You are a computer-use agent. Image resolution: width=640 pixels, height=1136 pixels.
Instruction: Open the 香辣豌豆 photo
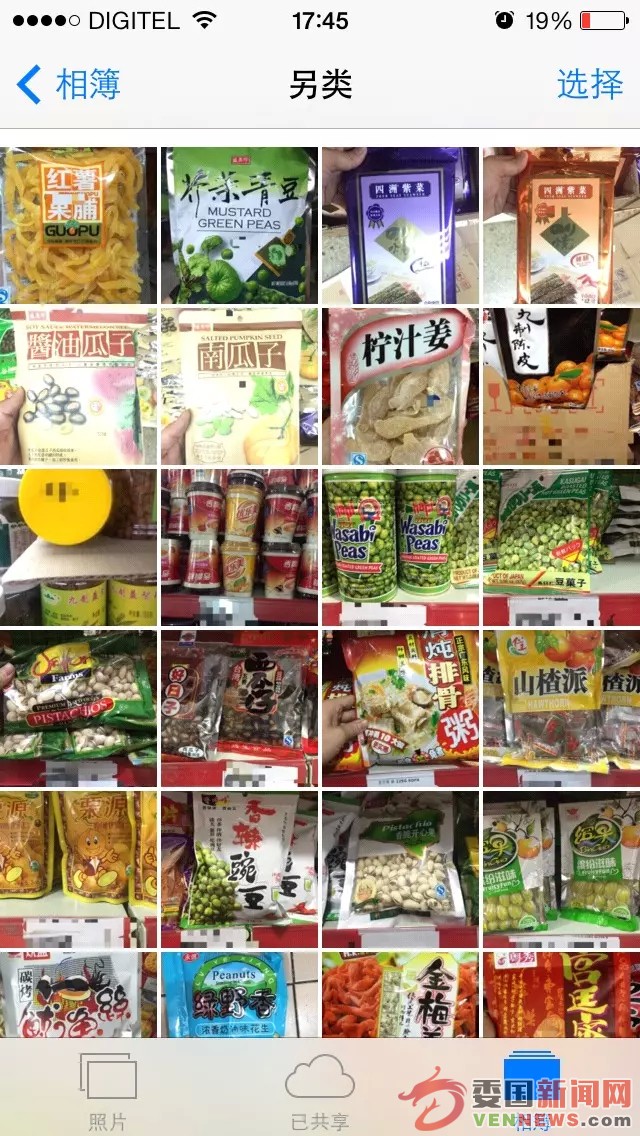240,869
